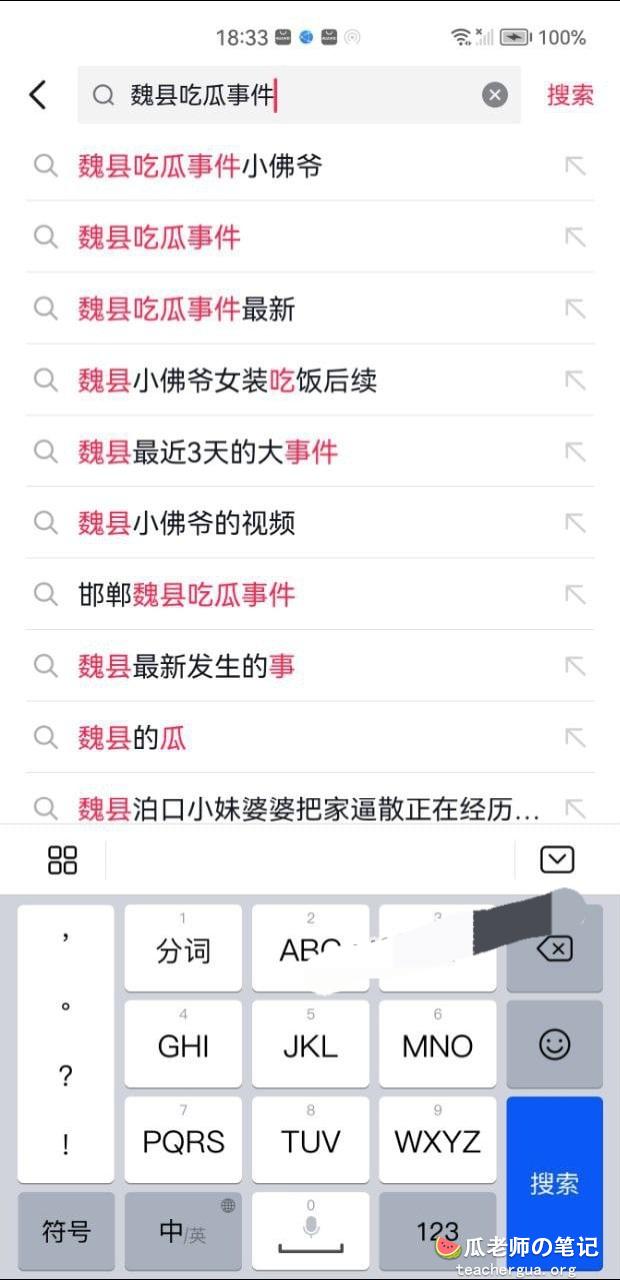Screen dimensions: 620x1280
Task: Select suggestion 魏县吃瓜事件小佛爷
Action: coord(310,166)
